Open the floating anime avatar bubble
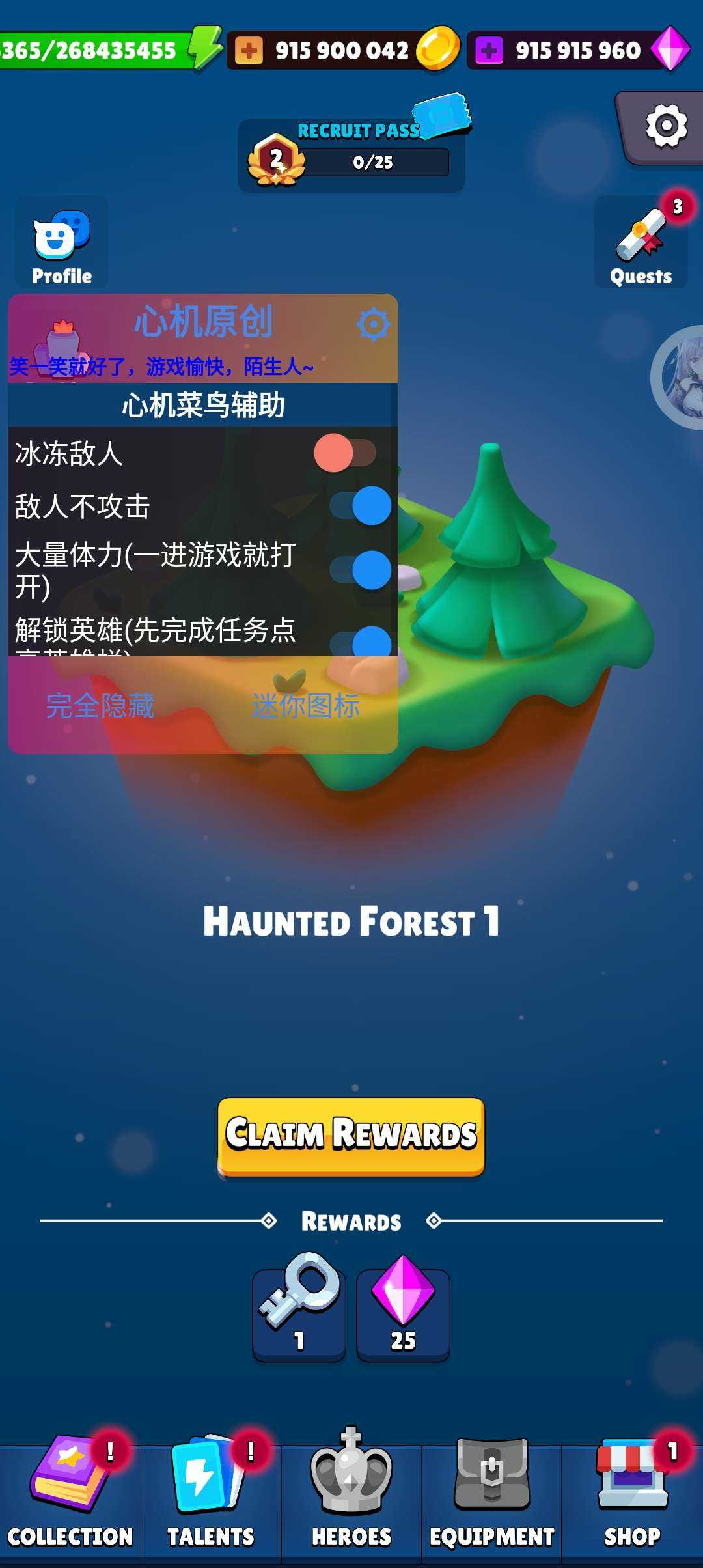The image size is (703, 1568). tap(680, 378)
